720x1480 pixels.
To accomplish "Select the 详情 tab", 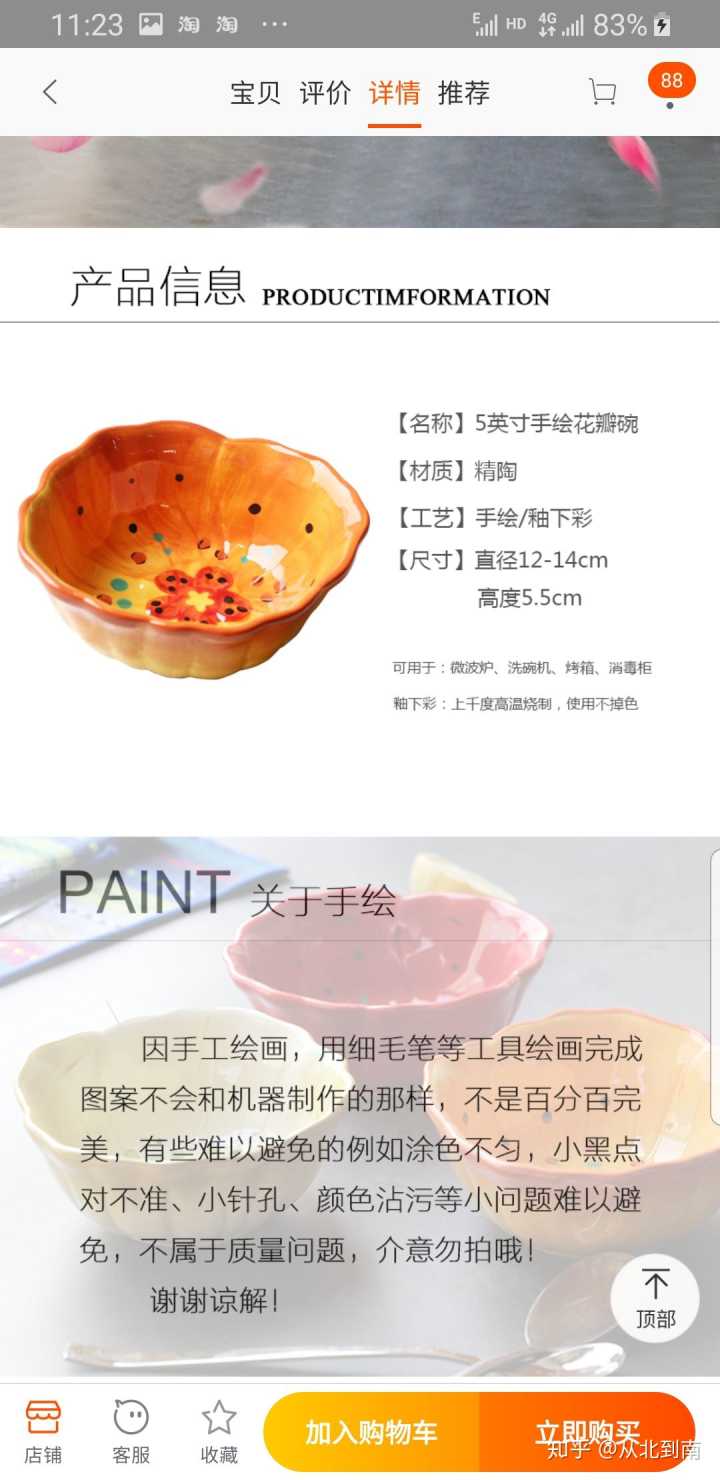I will pos(394,93).
